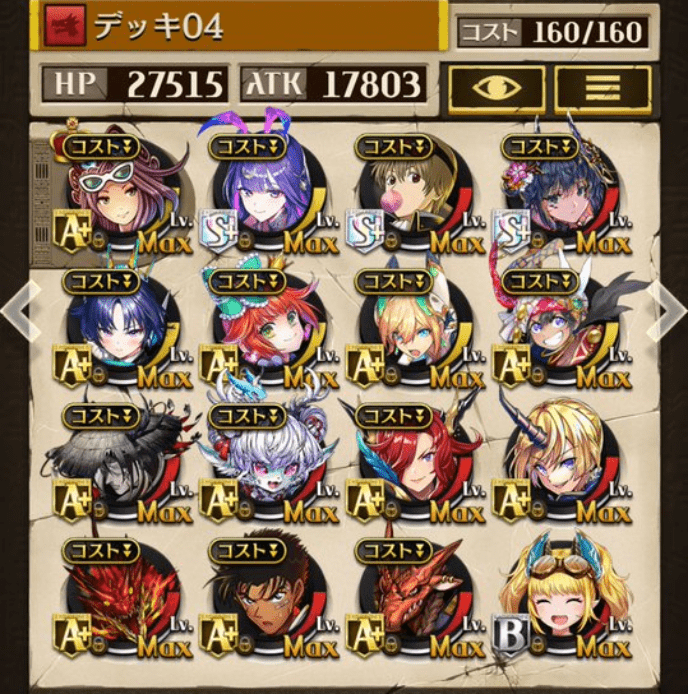Select the white-haired pink-eyed demon character
This screenshot has height=694, width=688.
coord(263,462)
